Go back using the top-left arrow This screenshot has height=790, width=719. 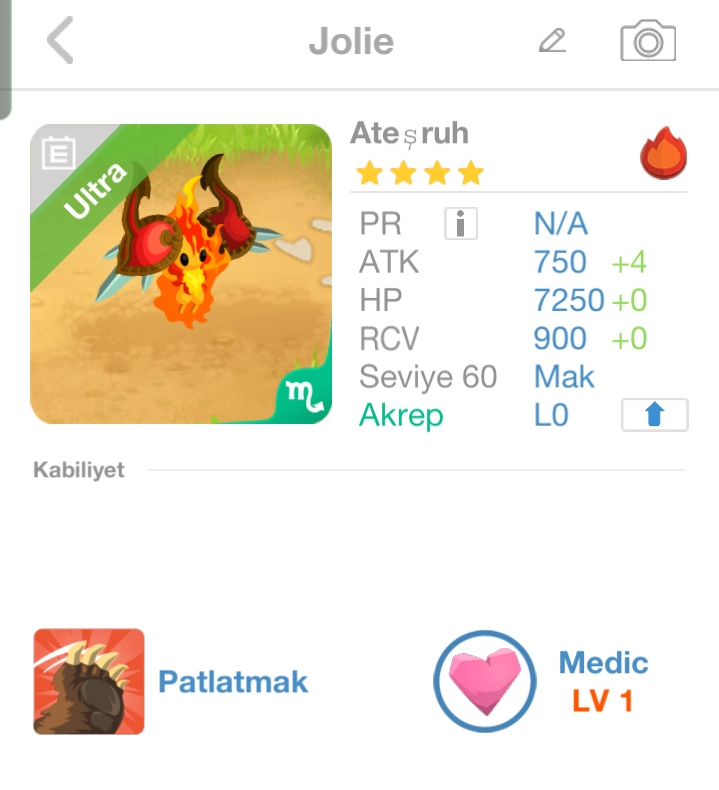tap(60, 42)
